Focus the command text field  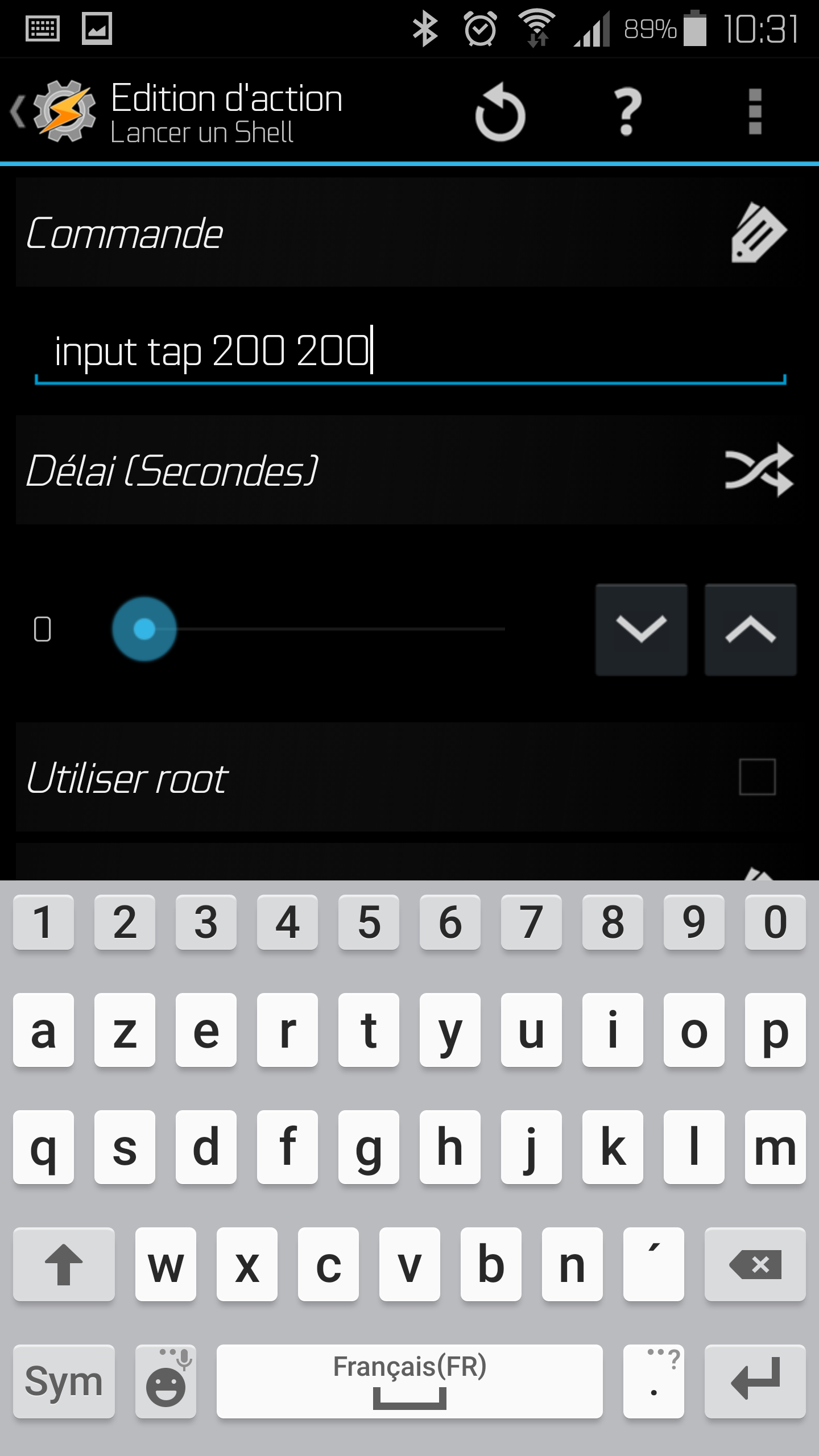pyautogui.click(x=409, y=351)
